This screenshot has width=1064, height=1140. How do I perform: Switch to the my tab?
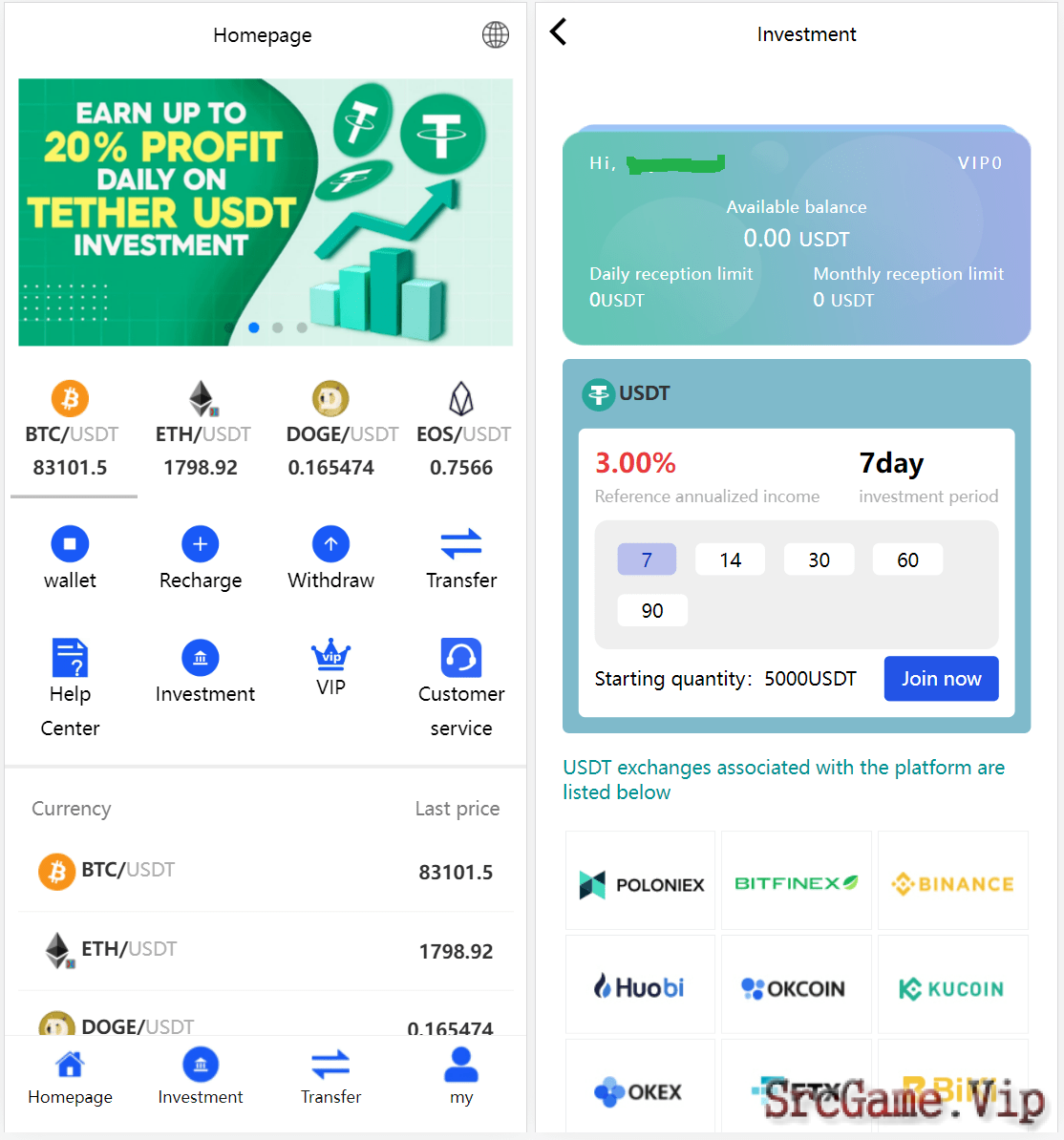pyautogui.click(x=461, y=1076)
